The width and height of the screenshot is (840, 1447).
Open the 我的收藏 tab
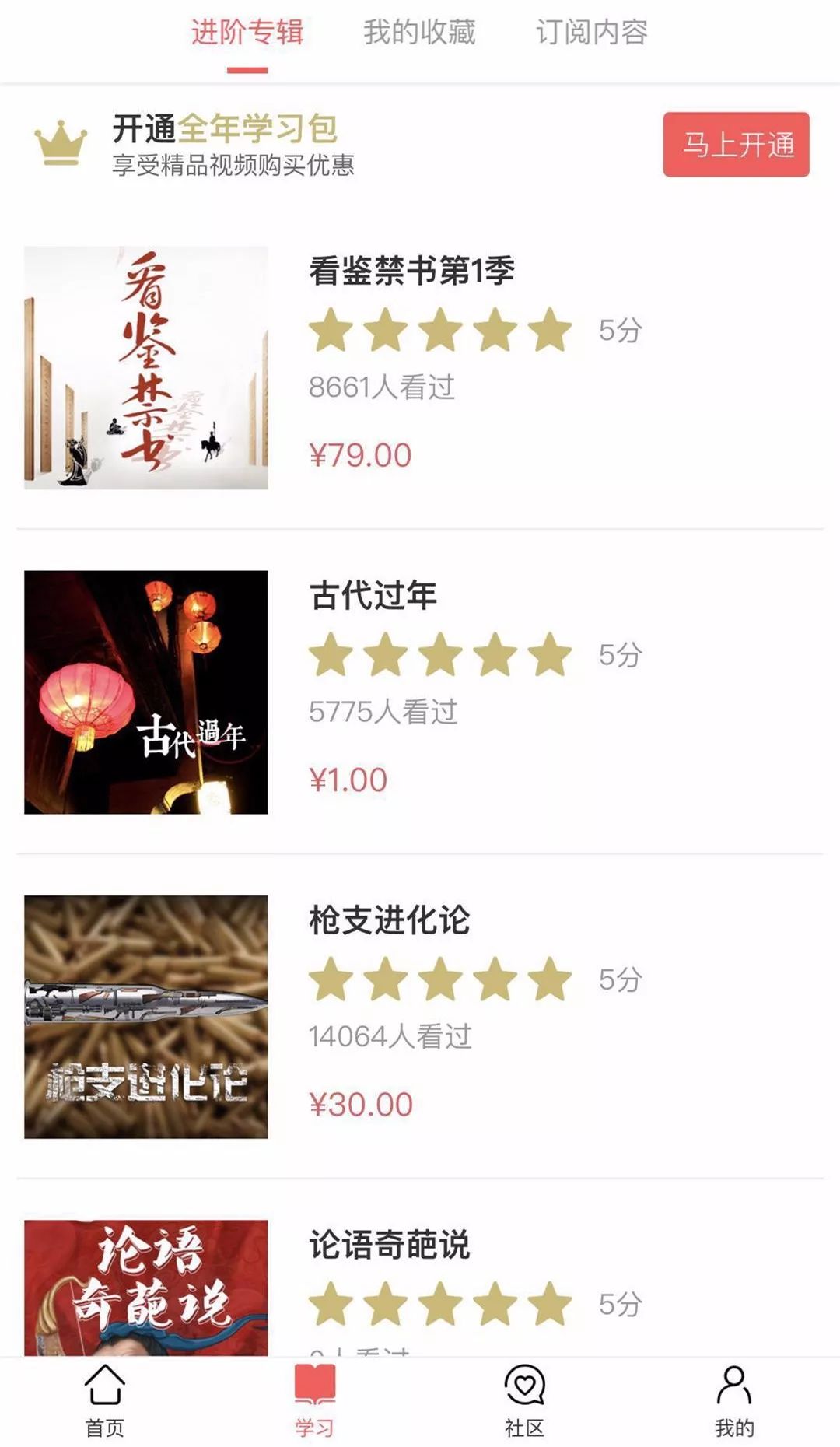click(419, 33)
